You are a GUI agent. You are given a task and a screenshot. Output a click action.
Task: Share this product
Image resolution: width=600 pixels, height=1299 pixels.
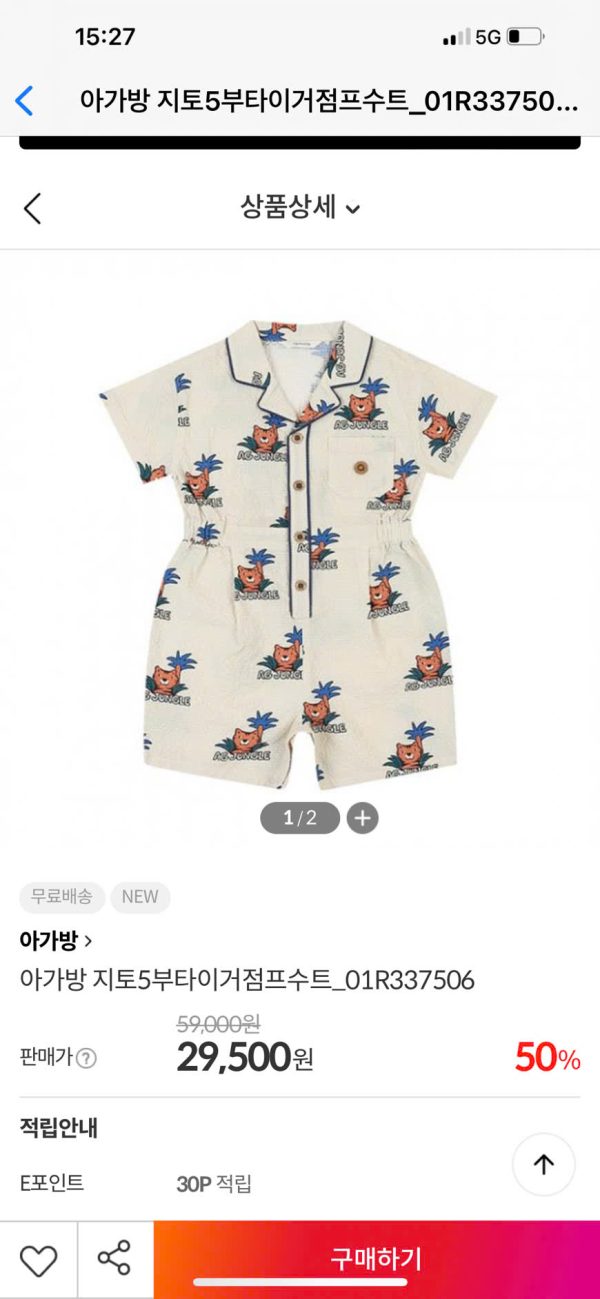[115, 1259]
